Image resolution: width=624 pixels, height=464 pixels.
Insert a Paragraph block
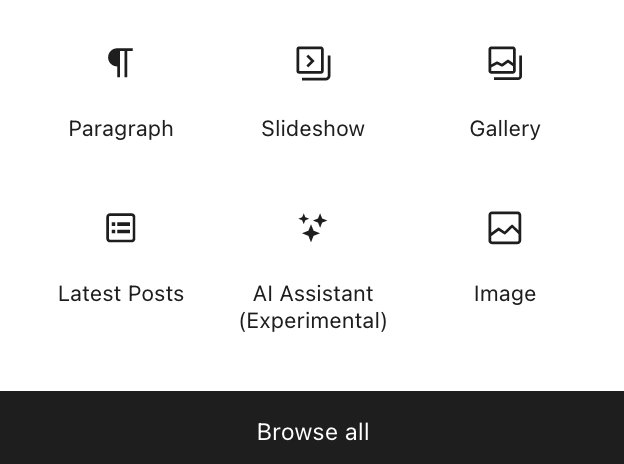point(121,91)
